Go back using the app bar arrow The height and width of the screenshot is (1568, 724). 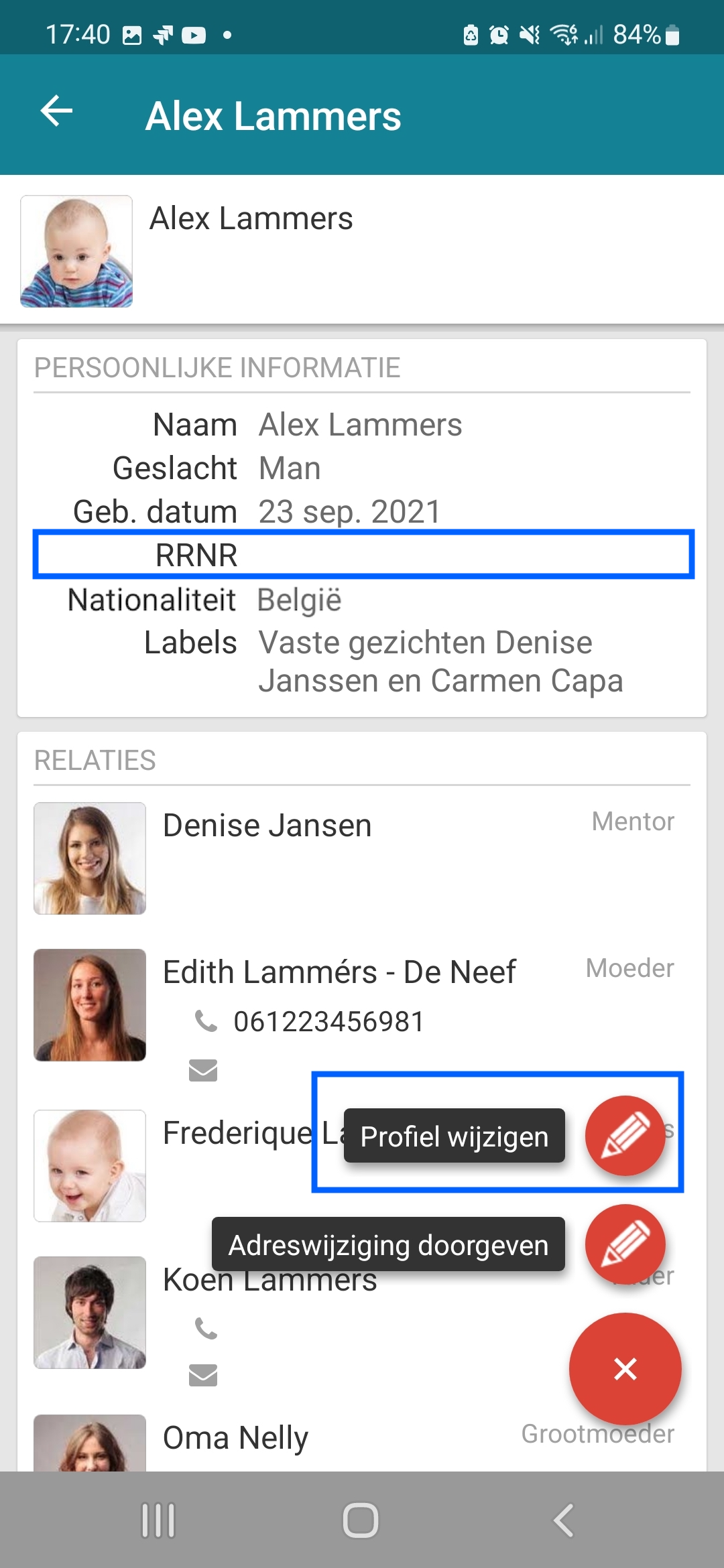(57, 111)
